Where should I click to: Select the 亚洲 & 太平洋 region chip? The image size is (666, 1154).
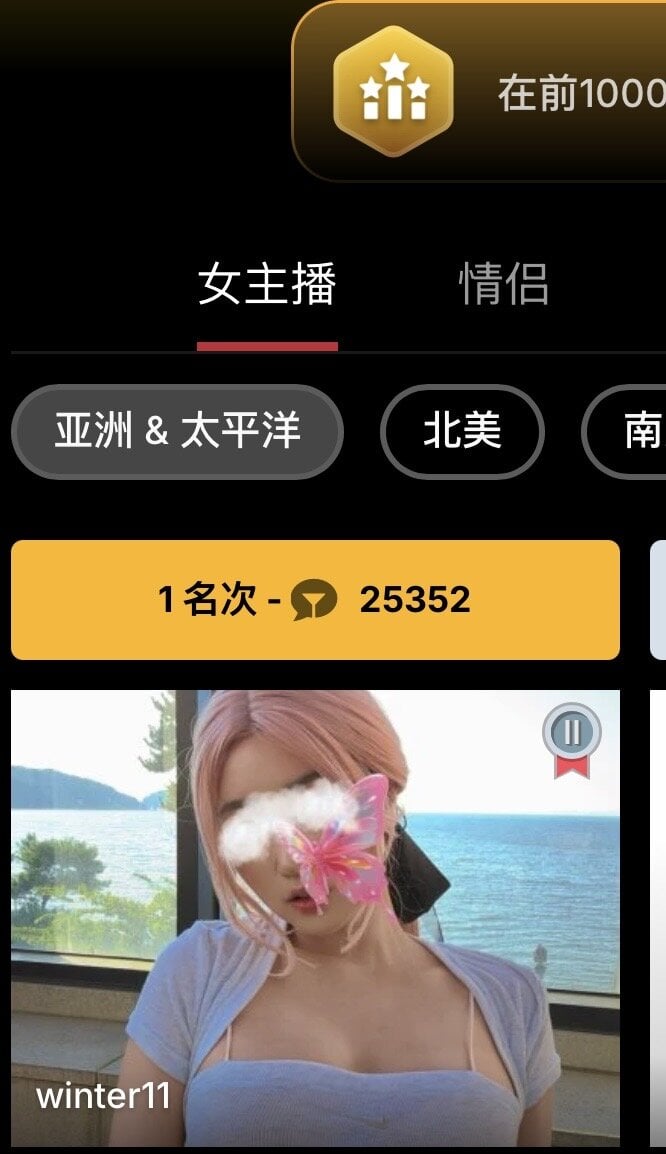click(177, 432)
